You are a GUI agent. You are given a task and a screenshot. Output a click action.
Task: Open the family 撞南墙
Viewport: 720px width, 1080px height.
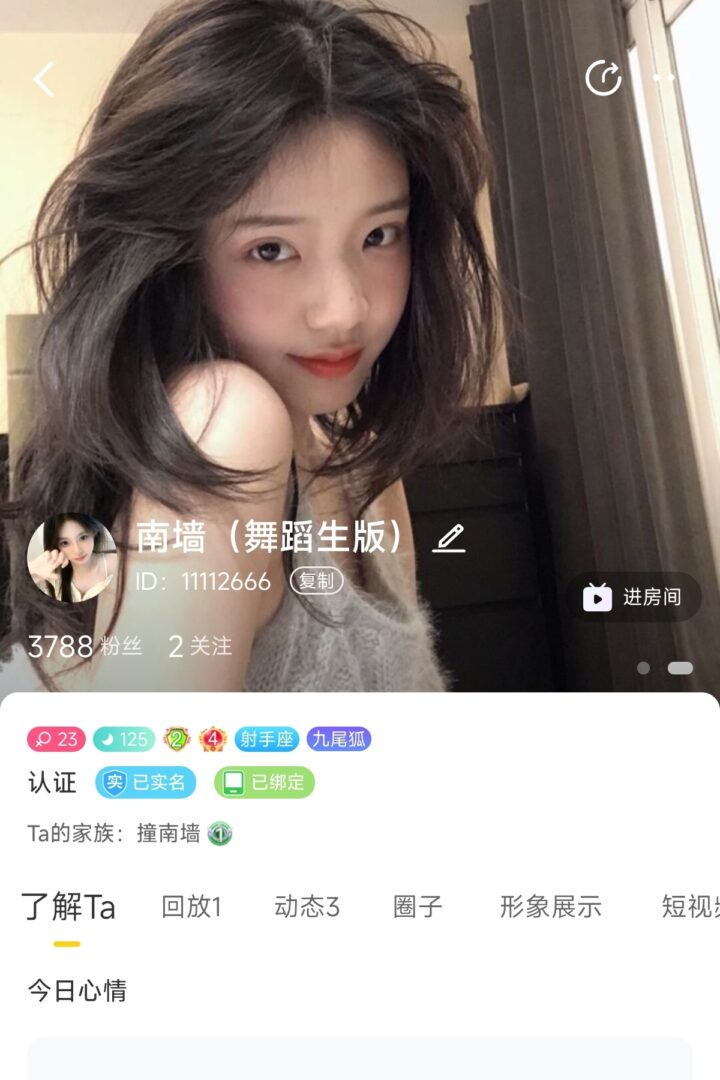(x=169, y=833)
